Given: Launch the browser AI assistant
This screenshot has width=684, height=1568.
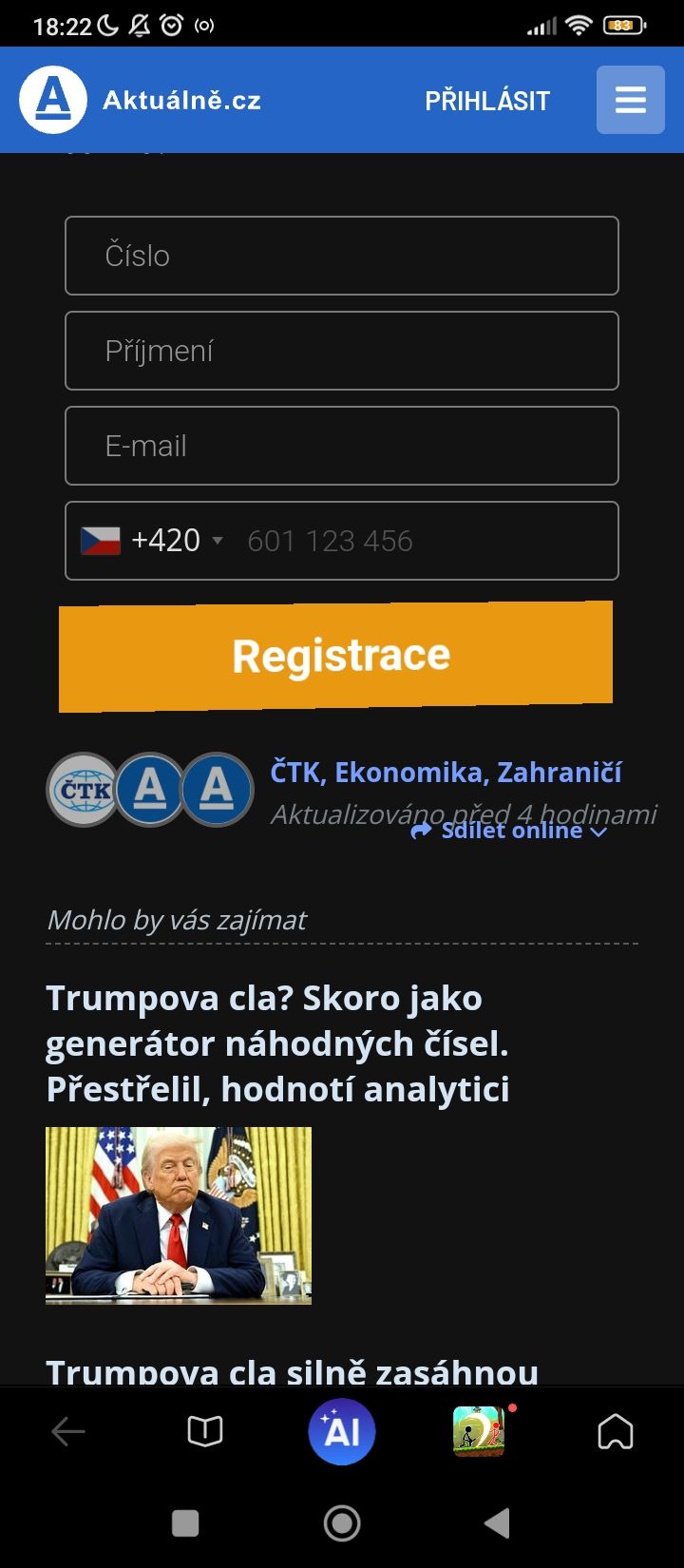Looking at the screenshot, I should [342, 1431].
